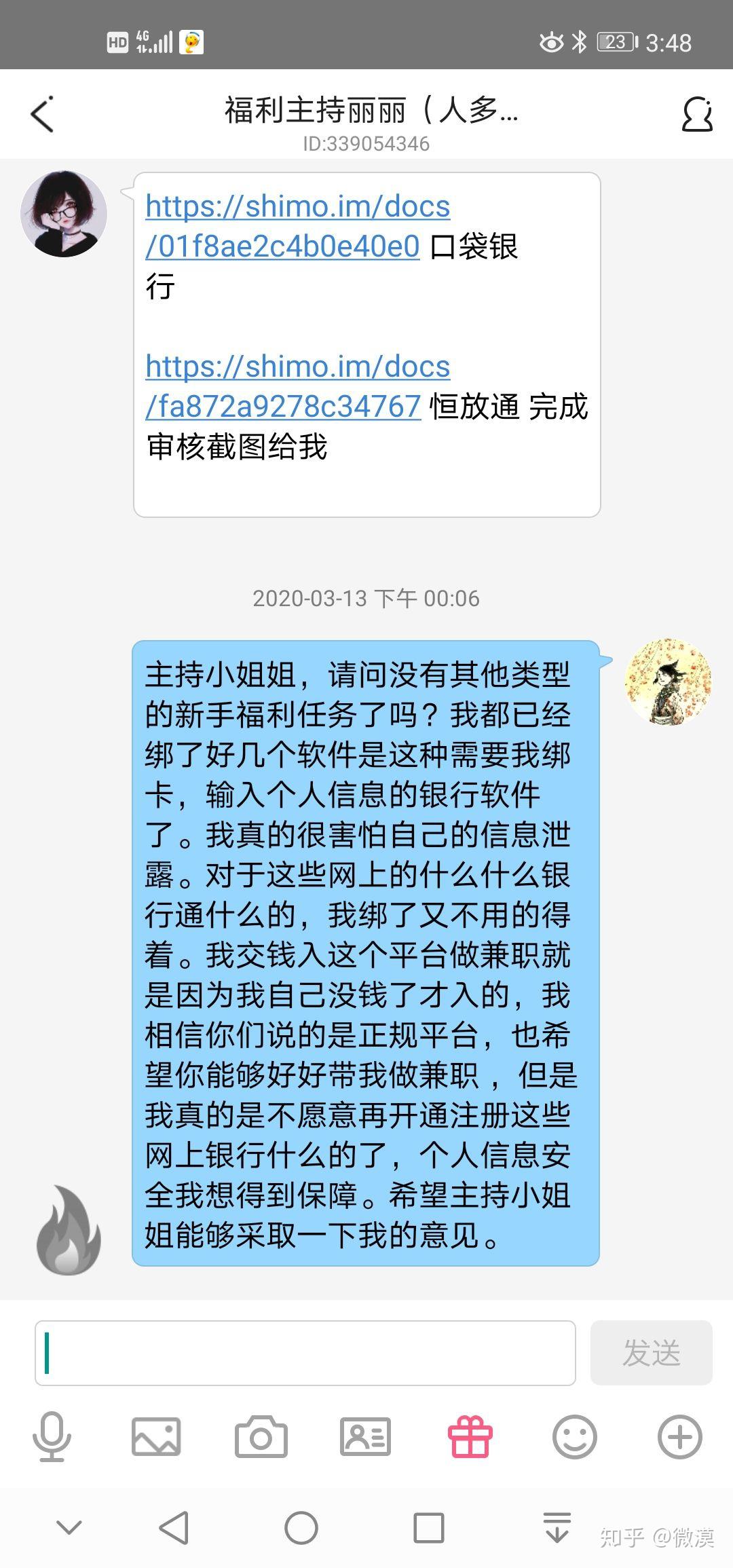Open the chat contact profile icon
733x1568 pixels.
pyautogui.click(x=697, y=114)
